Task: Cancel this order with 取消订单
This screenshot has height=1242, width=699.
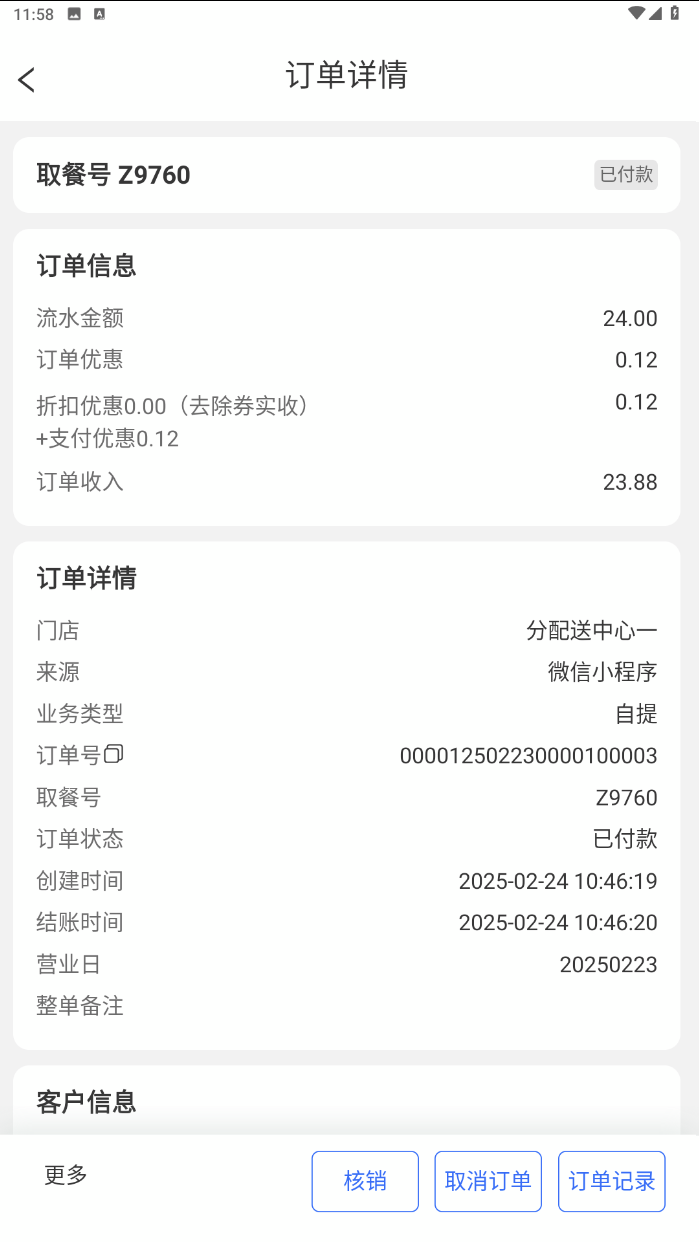Action: [488, 1181]
